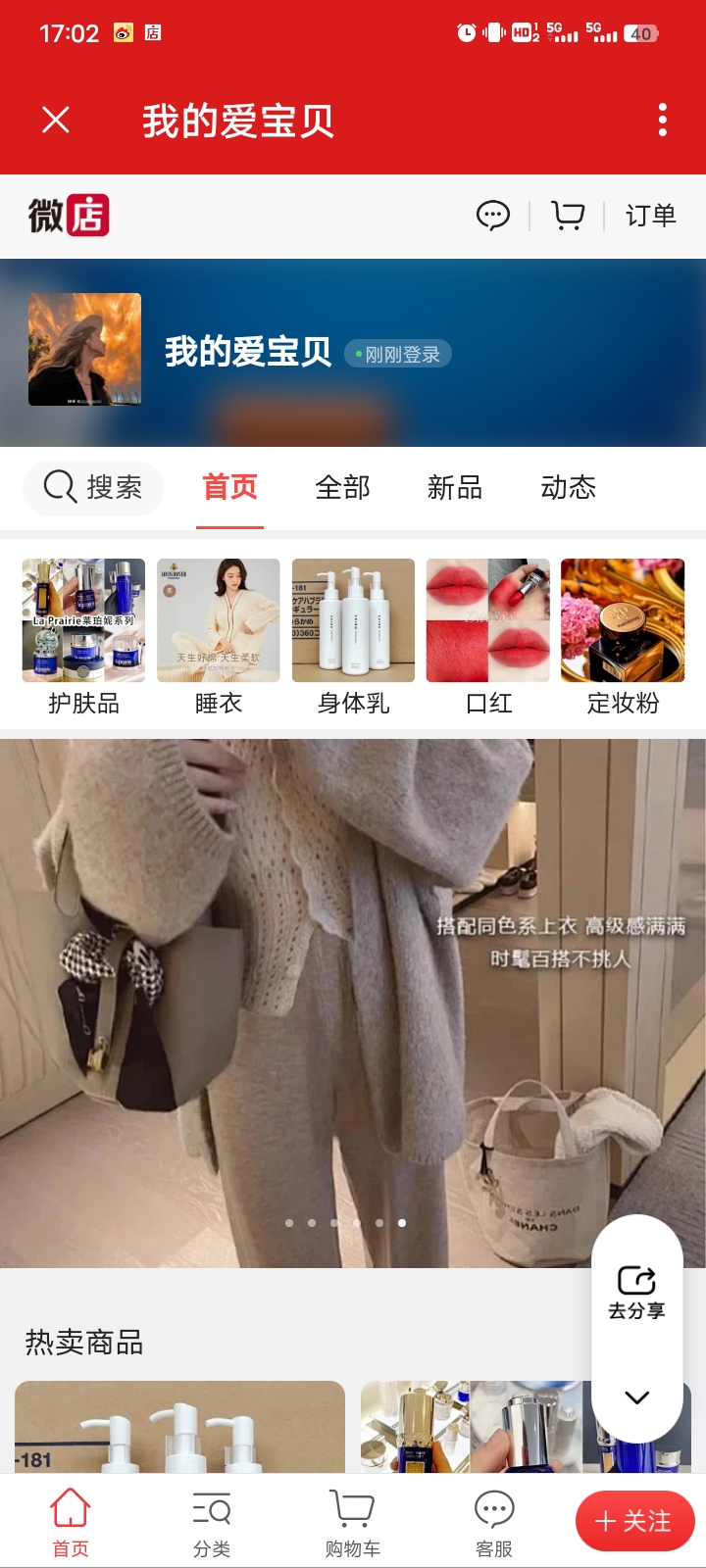Share the shop via 去分享
Viewport: 706px width, 1568px height.
[x=636, y=1292]
